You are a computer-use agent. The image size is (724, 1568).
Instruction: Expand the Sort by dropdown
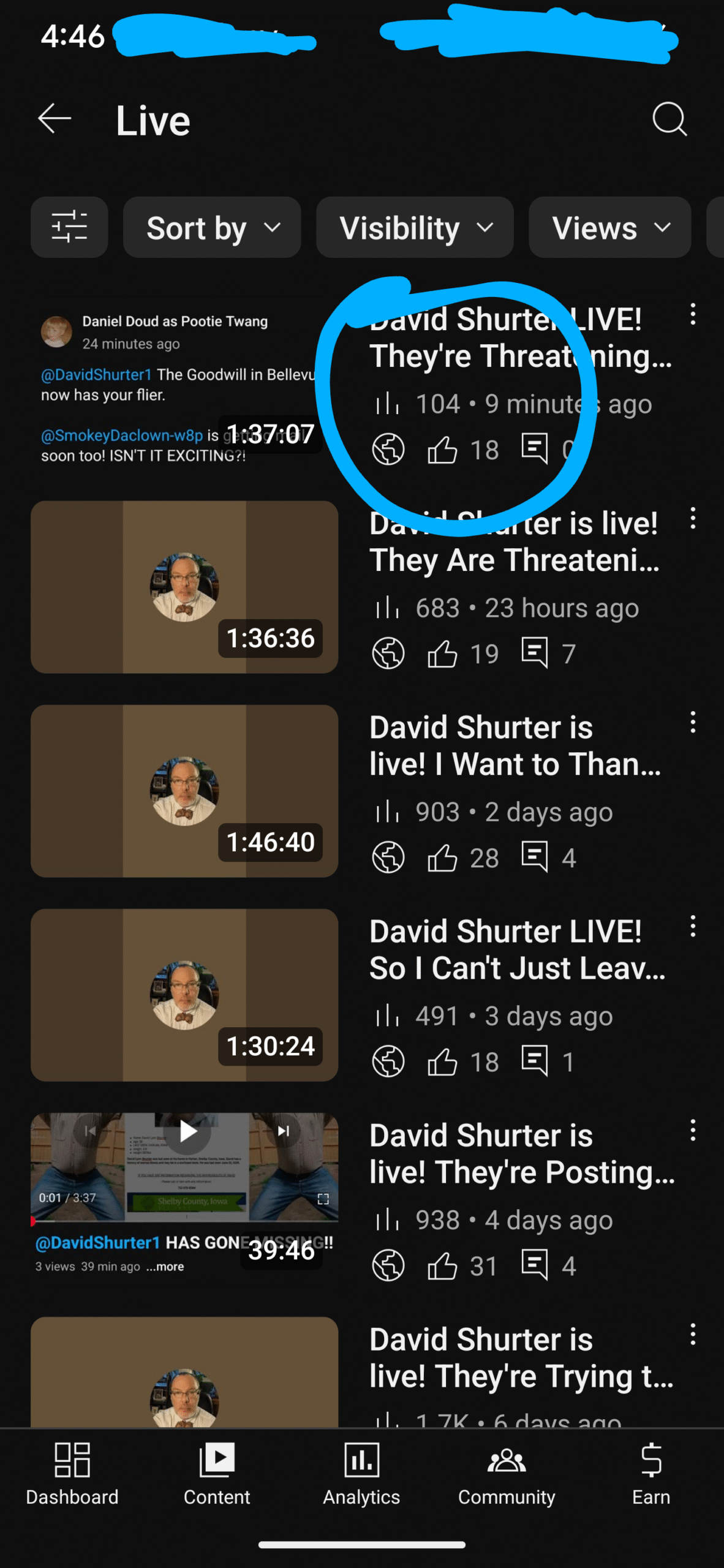point(212,227)
